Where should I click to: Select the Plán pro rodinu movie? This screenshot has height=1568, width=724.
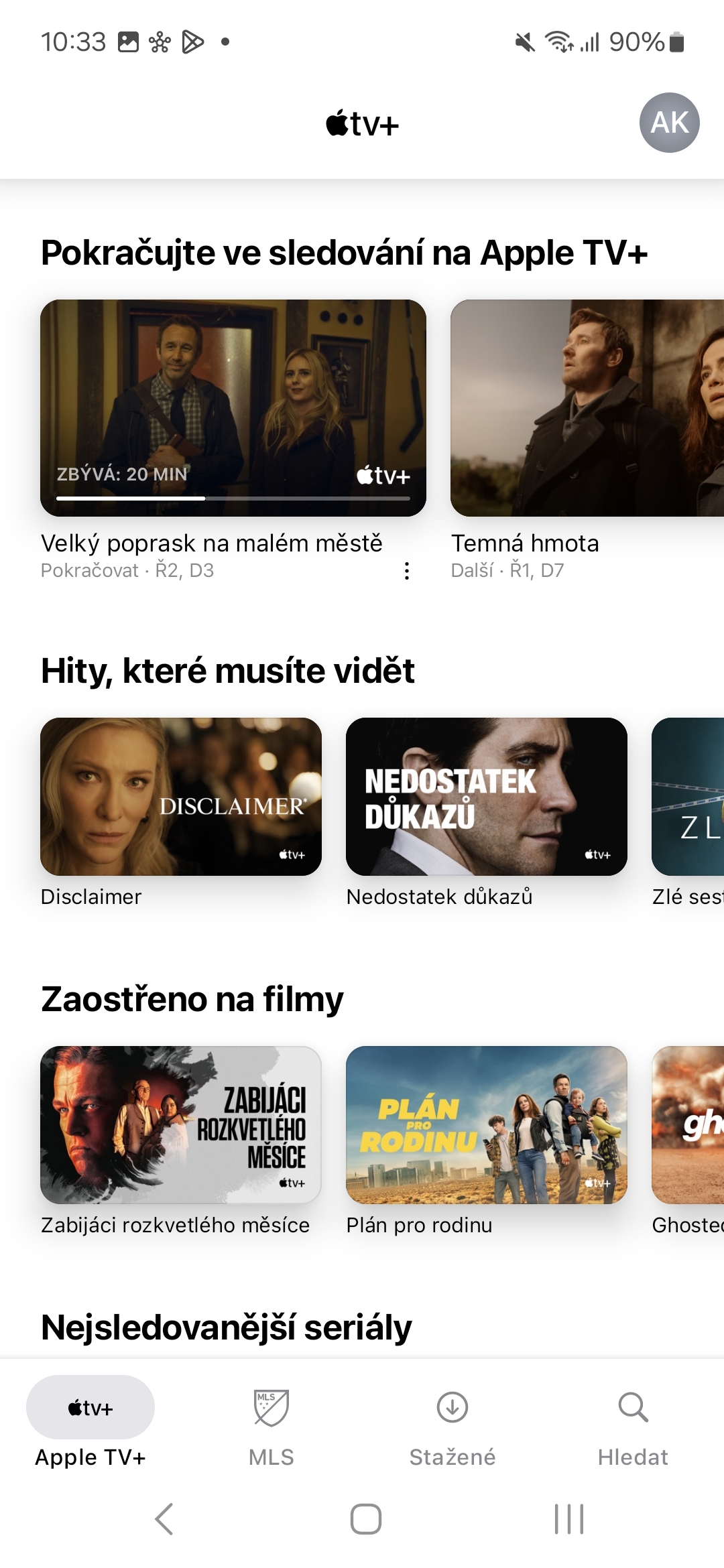click(487, 1125)
